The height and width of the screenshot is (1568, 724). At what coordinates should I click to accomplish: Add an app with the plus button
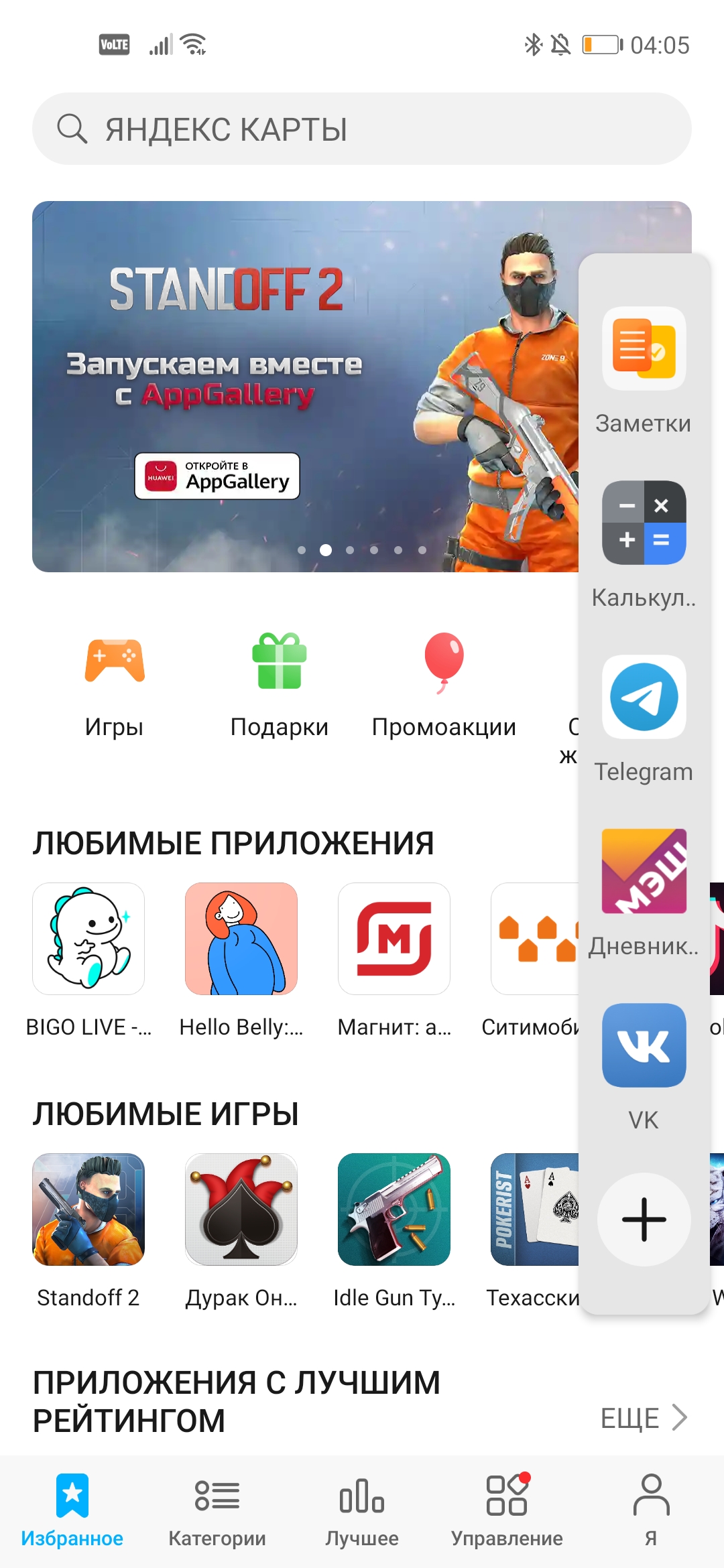[644, 1220]
